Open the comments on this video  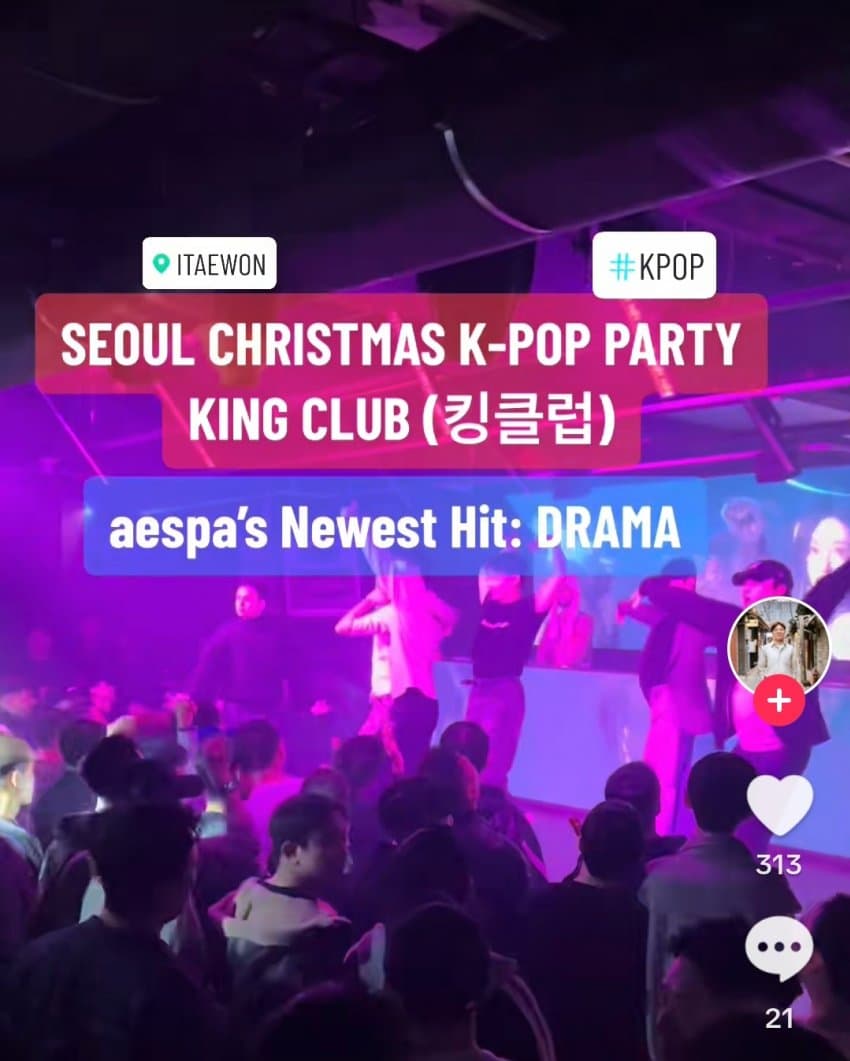pyautogui.click(x=779, y=949)
